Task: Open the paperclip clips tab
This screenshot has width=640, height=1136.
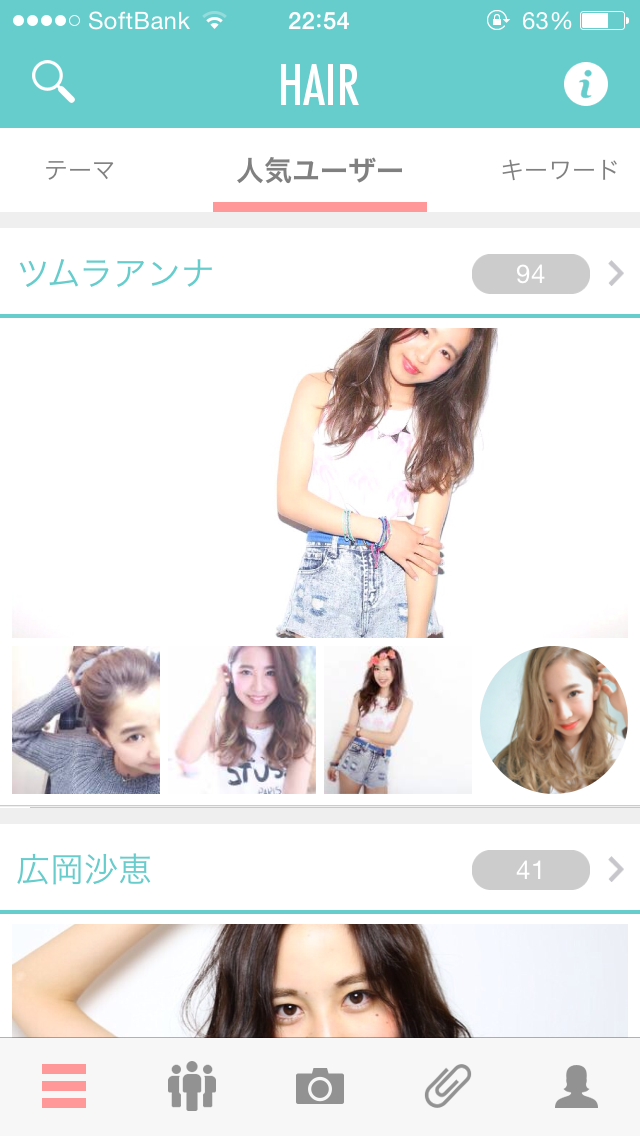Action: 448,1086
